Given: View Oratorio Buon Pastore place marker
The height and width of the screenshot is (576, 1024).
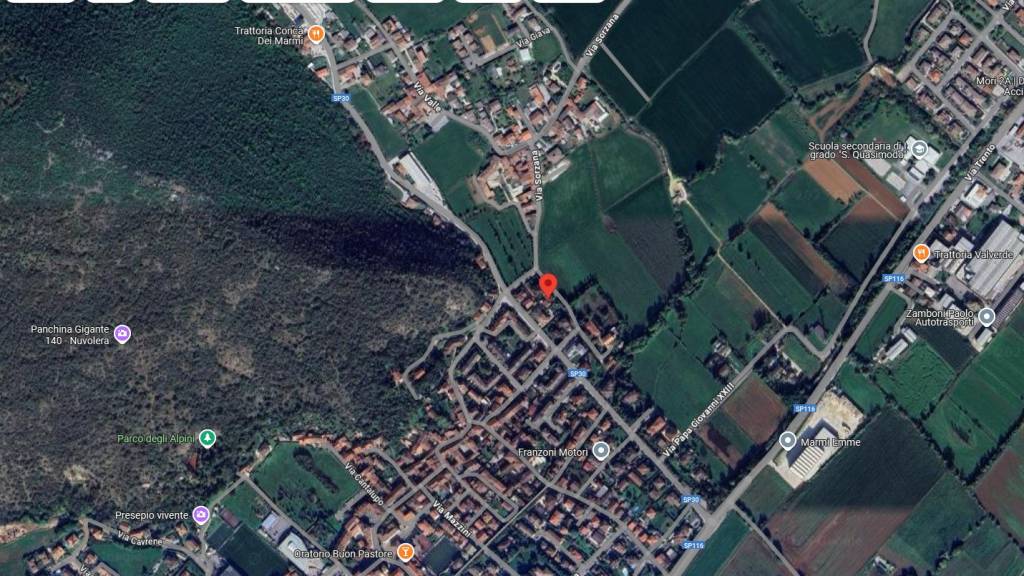Looking at the screenshot, I should tap(405, 551).
